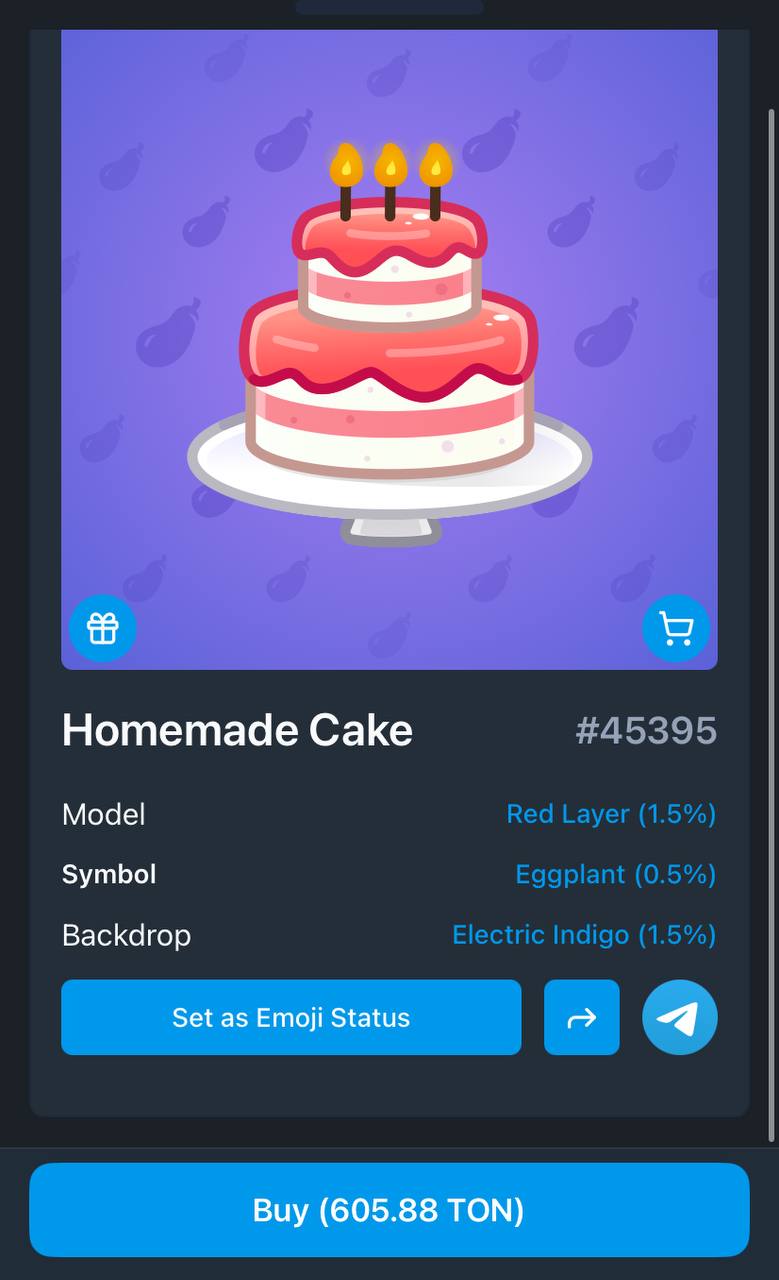This screenshot has width=779, height=1280.
Task: Open the Electric Indigo backdrop link
Action: click(584, 935)
